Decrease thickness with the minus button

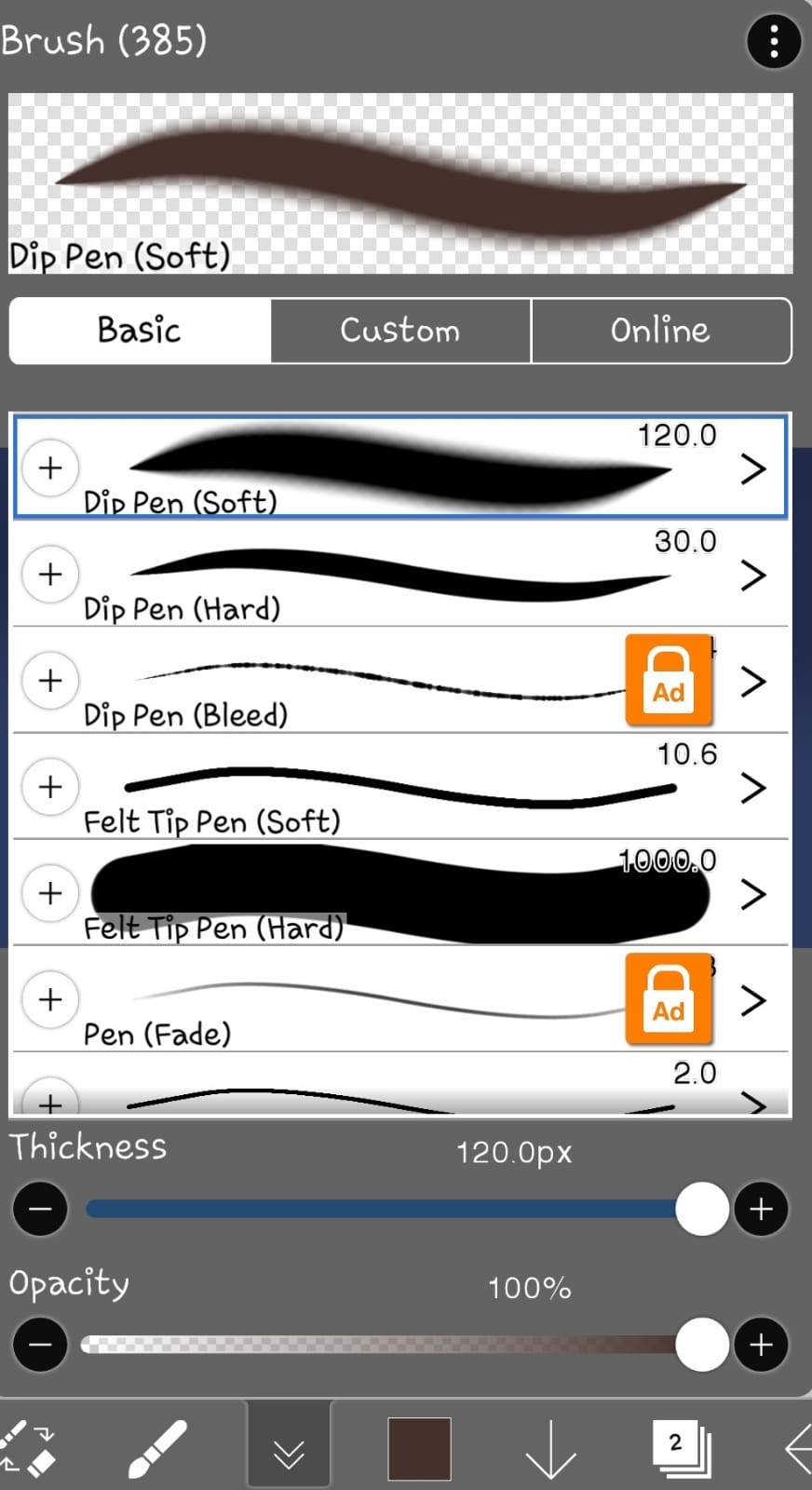[x=40, y=1209]
